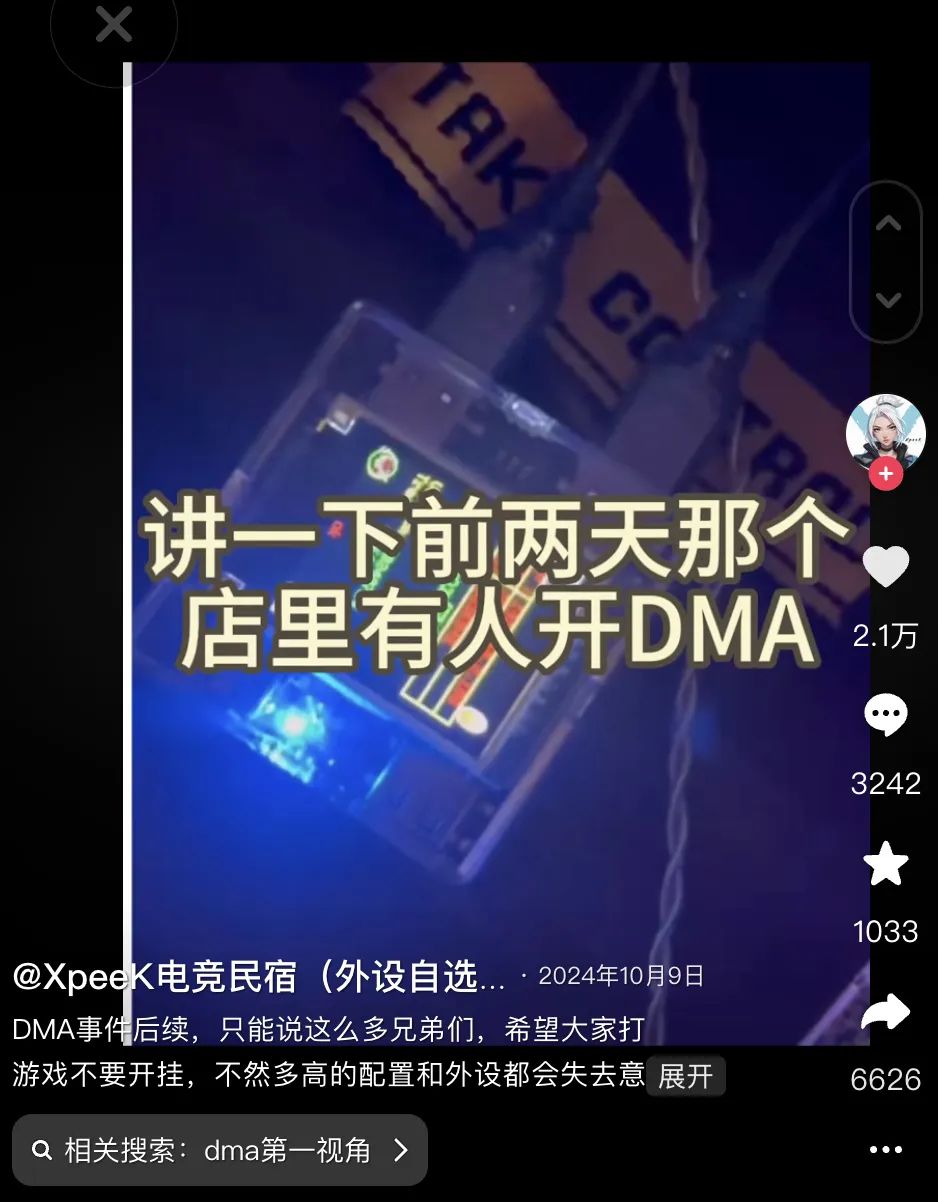The width and height of the screenshot is (938, 1202).
Task: Close the video viewer
Action: pos(113,24)
